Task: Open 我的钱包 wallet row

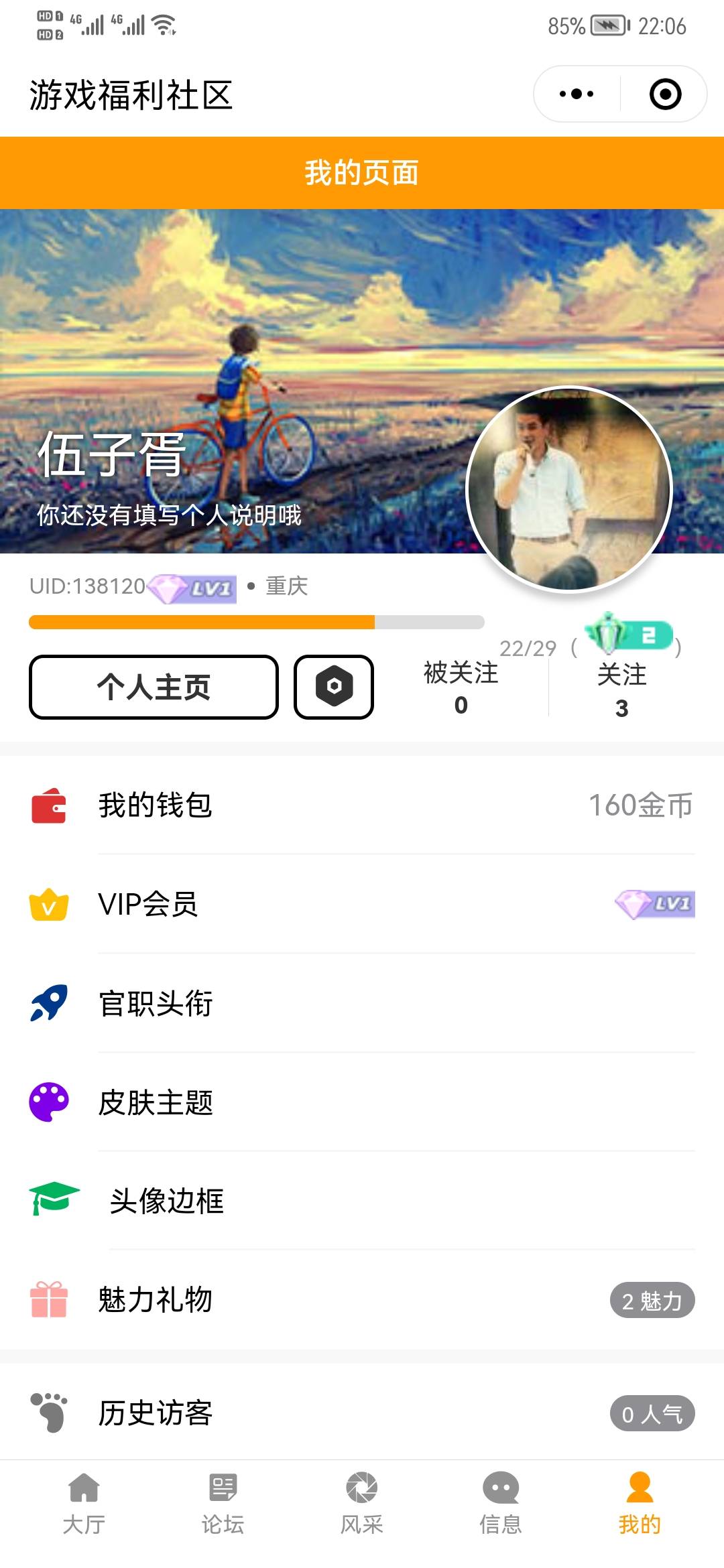Action: tap(362, 805)
